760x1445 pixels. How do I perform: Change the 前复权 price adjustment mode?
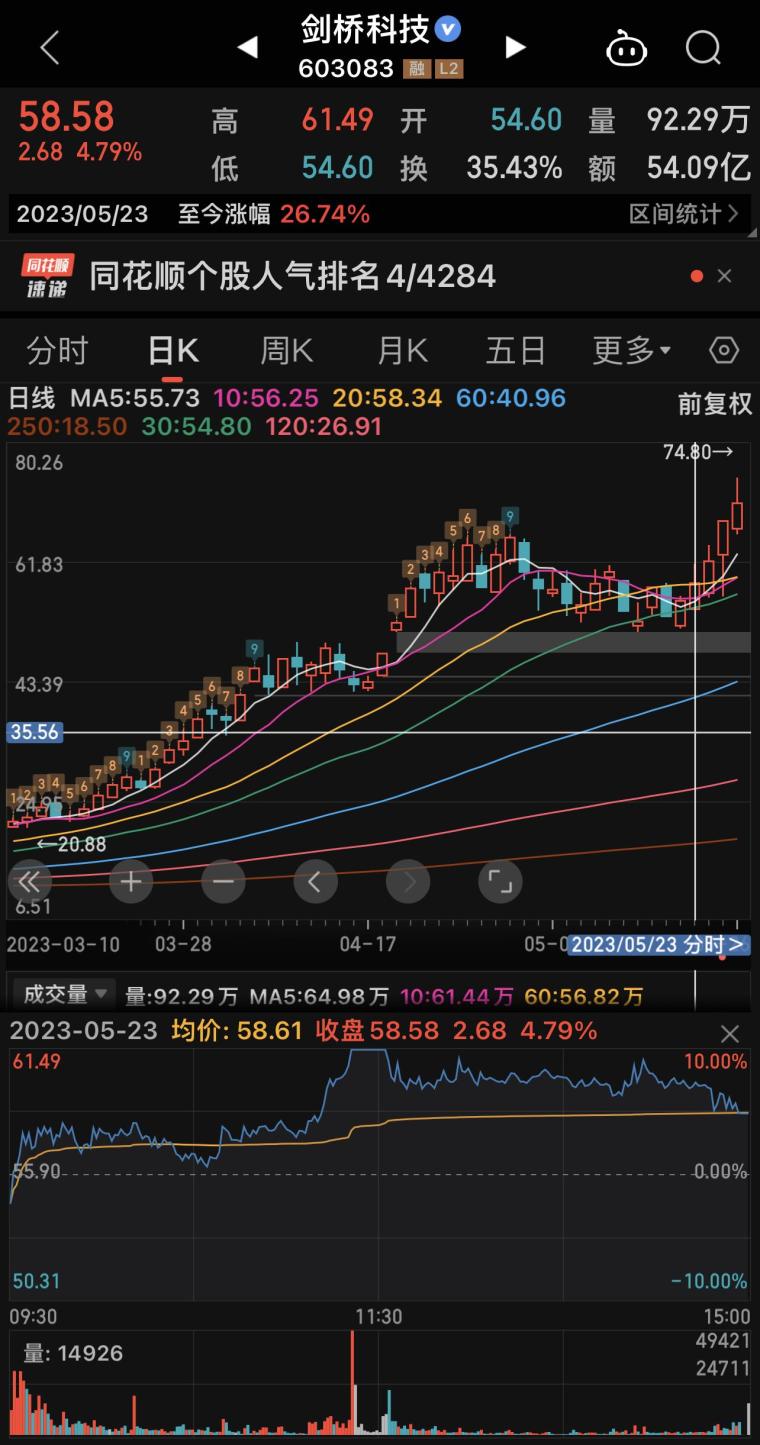(x=714, y=403)
